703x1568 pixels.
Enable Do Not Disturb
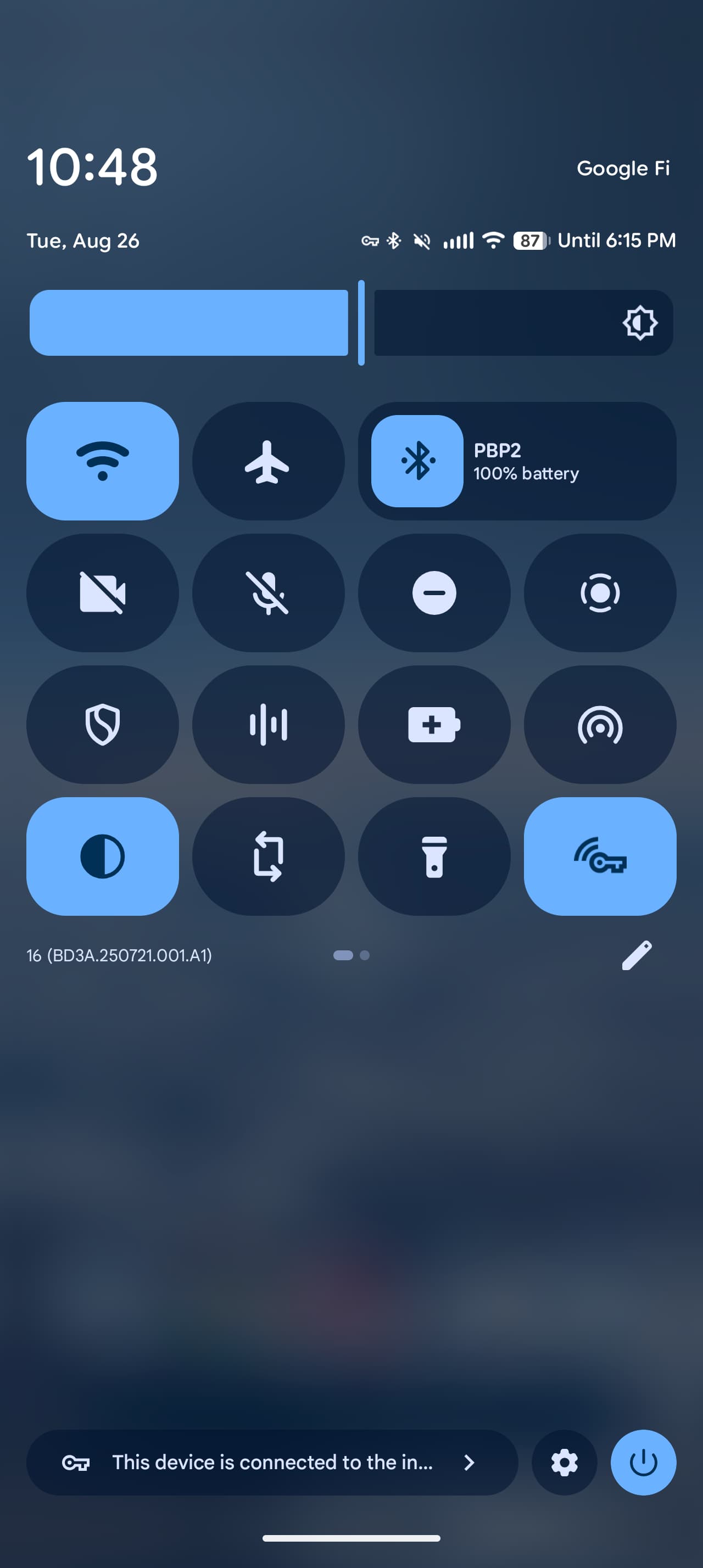click(x=434, y=593)
